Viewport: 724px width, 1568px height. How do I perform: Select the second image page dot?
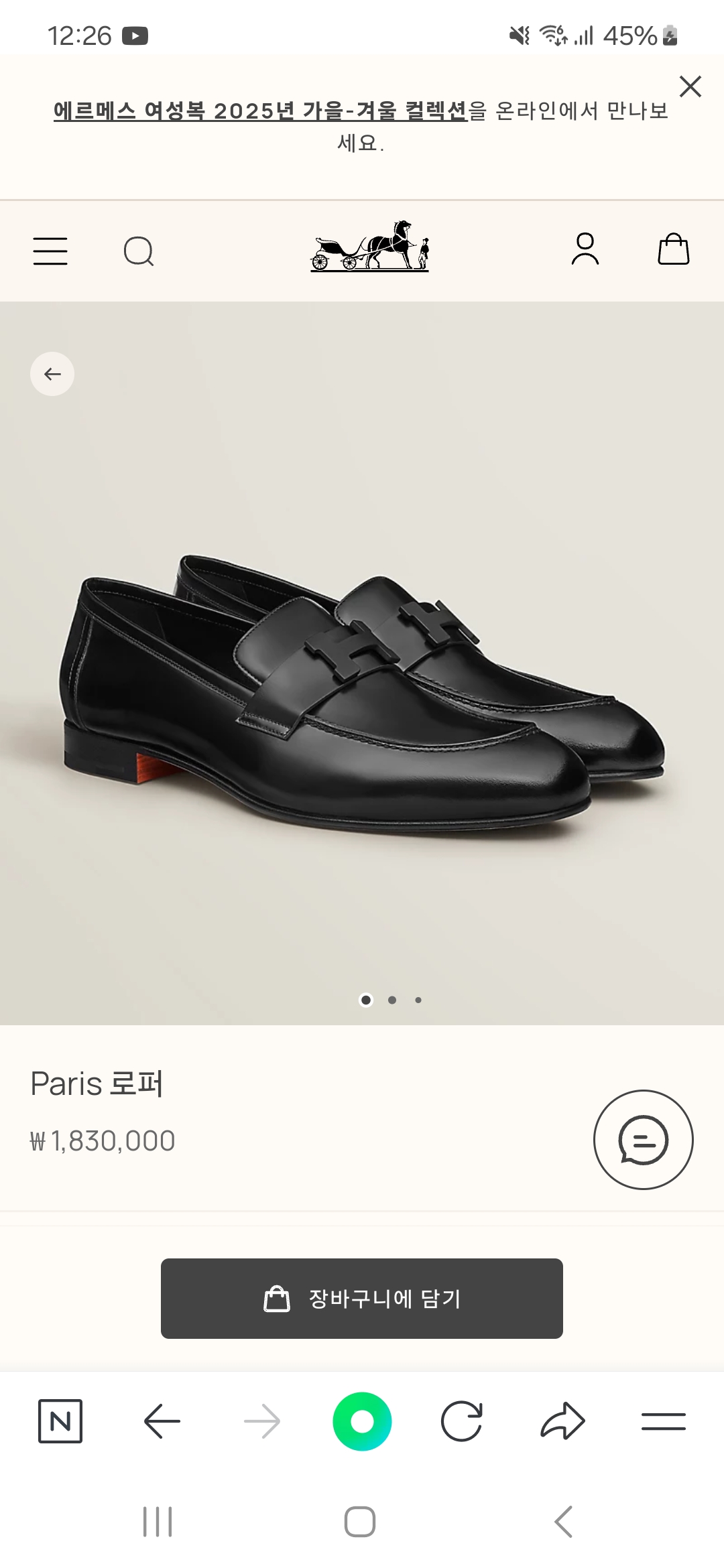392,1000
